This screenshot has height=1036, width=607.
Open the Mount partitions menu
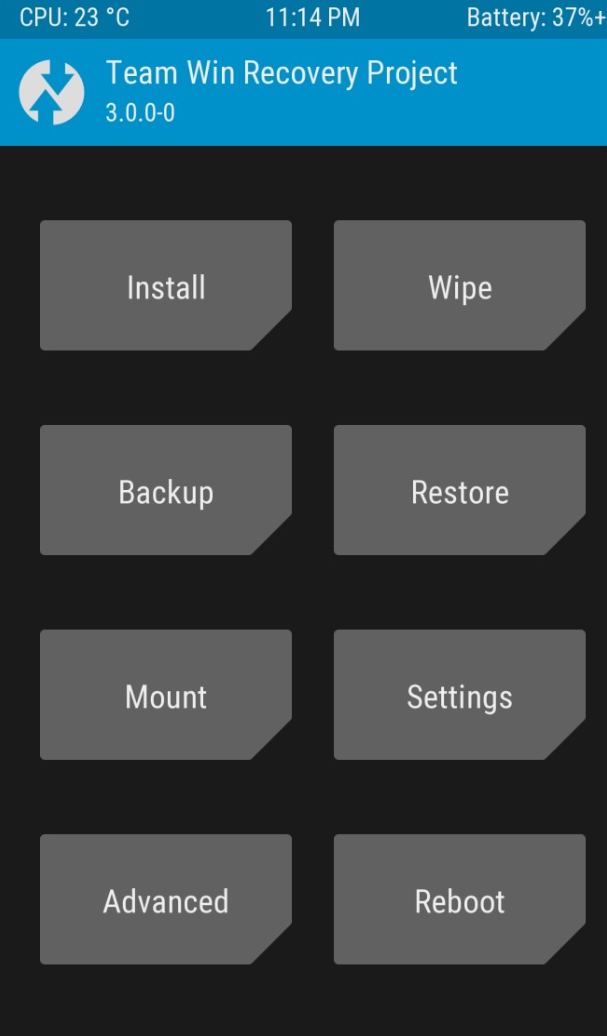[165, 696]
